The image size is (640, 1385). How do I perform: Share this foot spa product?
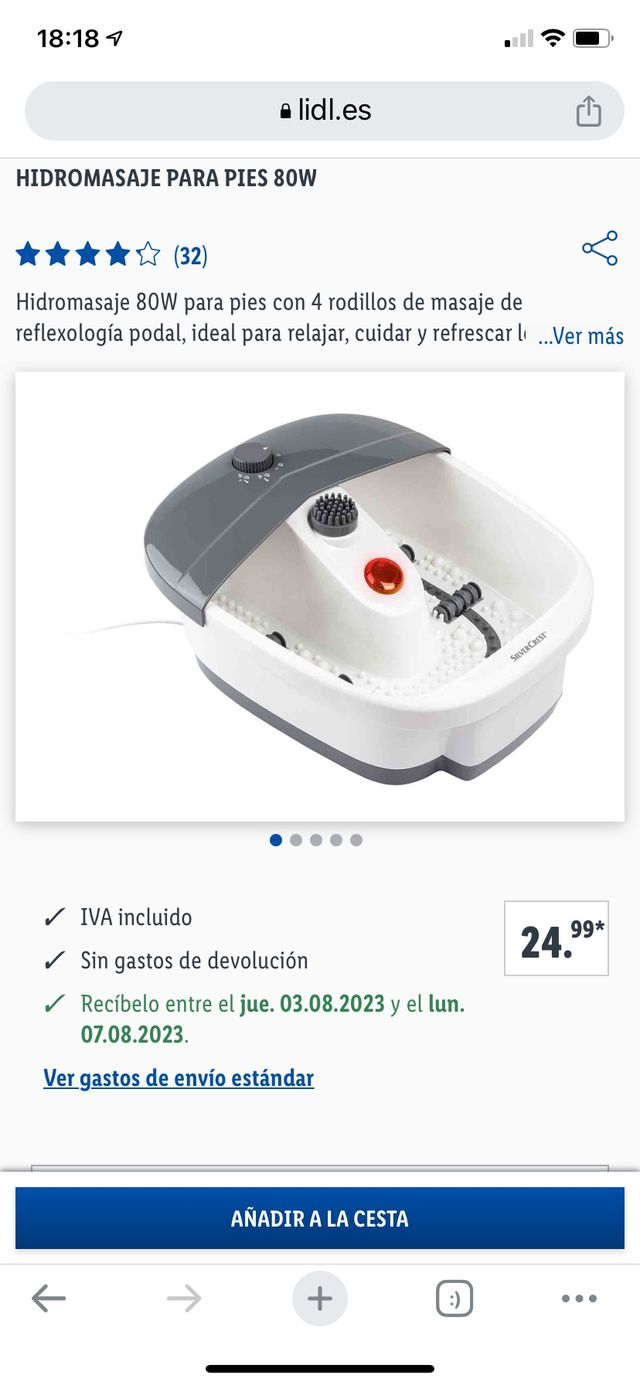coord(599,249)
